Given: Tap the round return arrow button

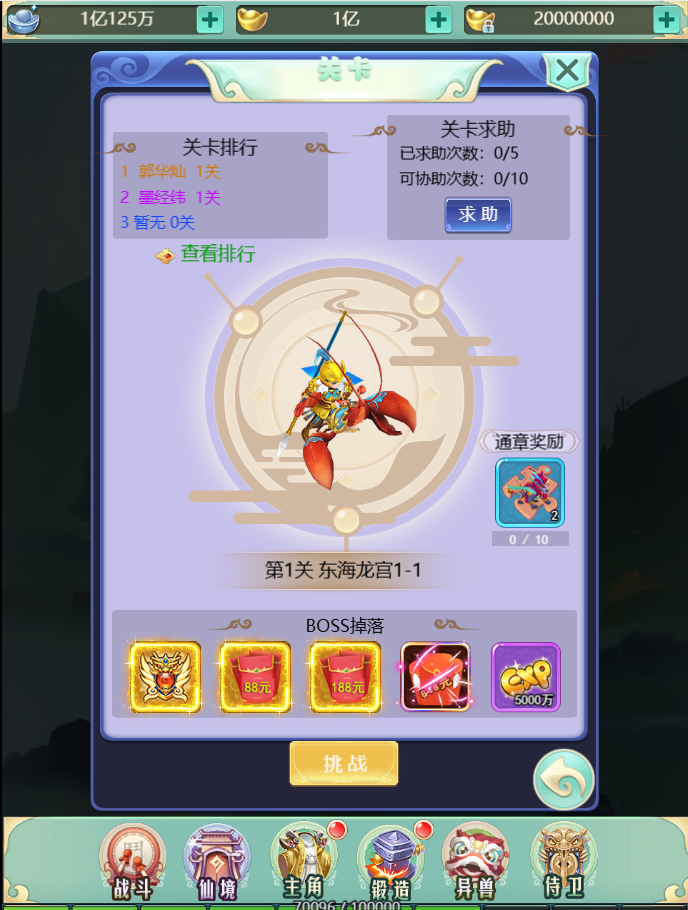Looking at the screenshot, I should 563,779.
